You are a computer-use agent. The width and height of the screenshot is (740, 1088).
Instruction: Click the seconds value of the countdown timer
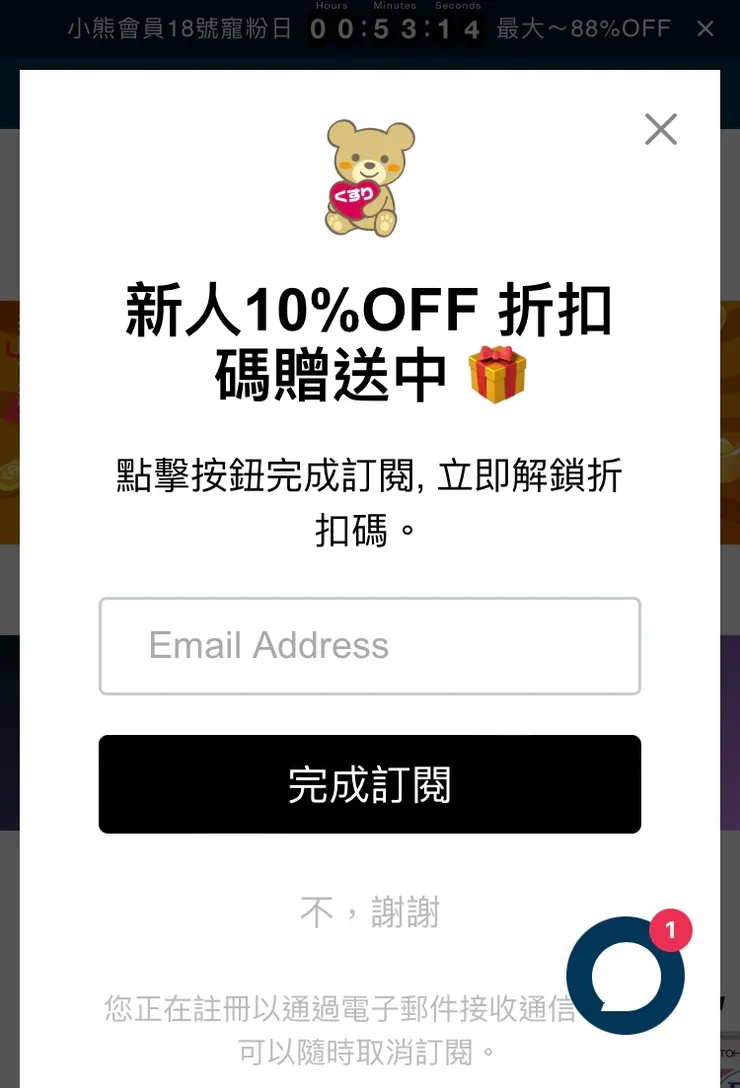point(457,28)
